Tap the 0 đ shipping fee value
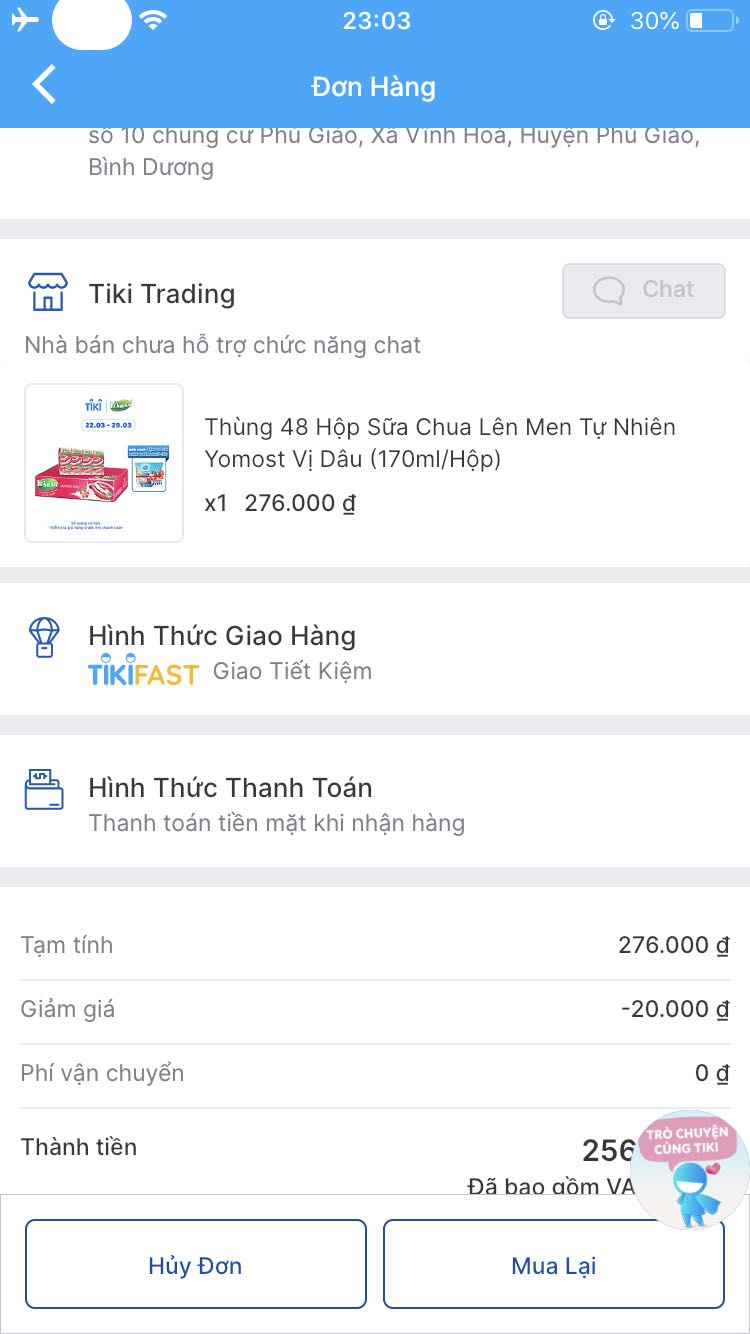The height and width of the screenshot is (1334, 750). tap(712, 1072)
